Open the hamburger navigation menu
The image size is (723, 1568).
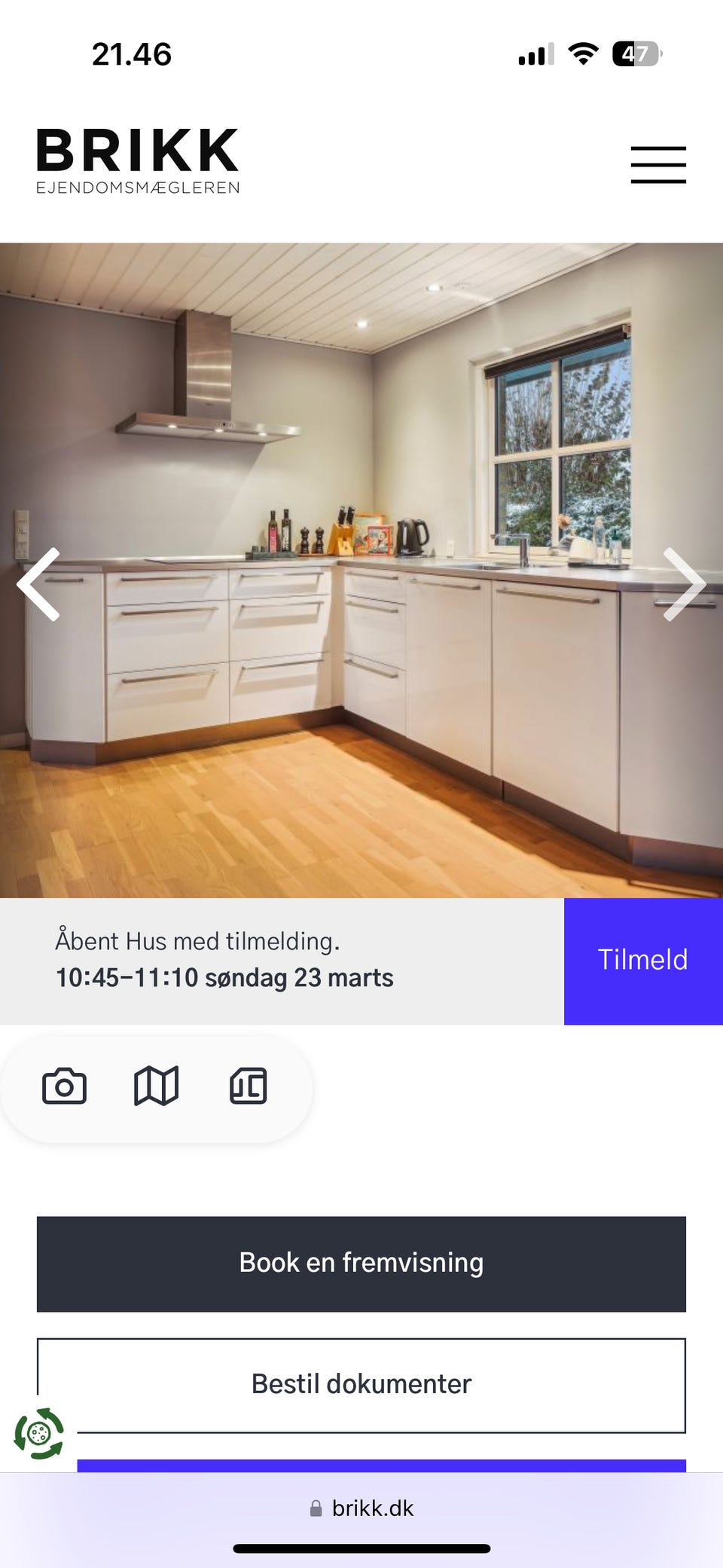(657, 164)
